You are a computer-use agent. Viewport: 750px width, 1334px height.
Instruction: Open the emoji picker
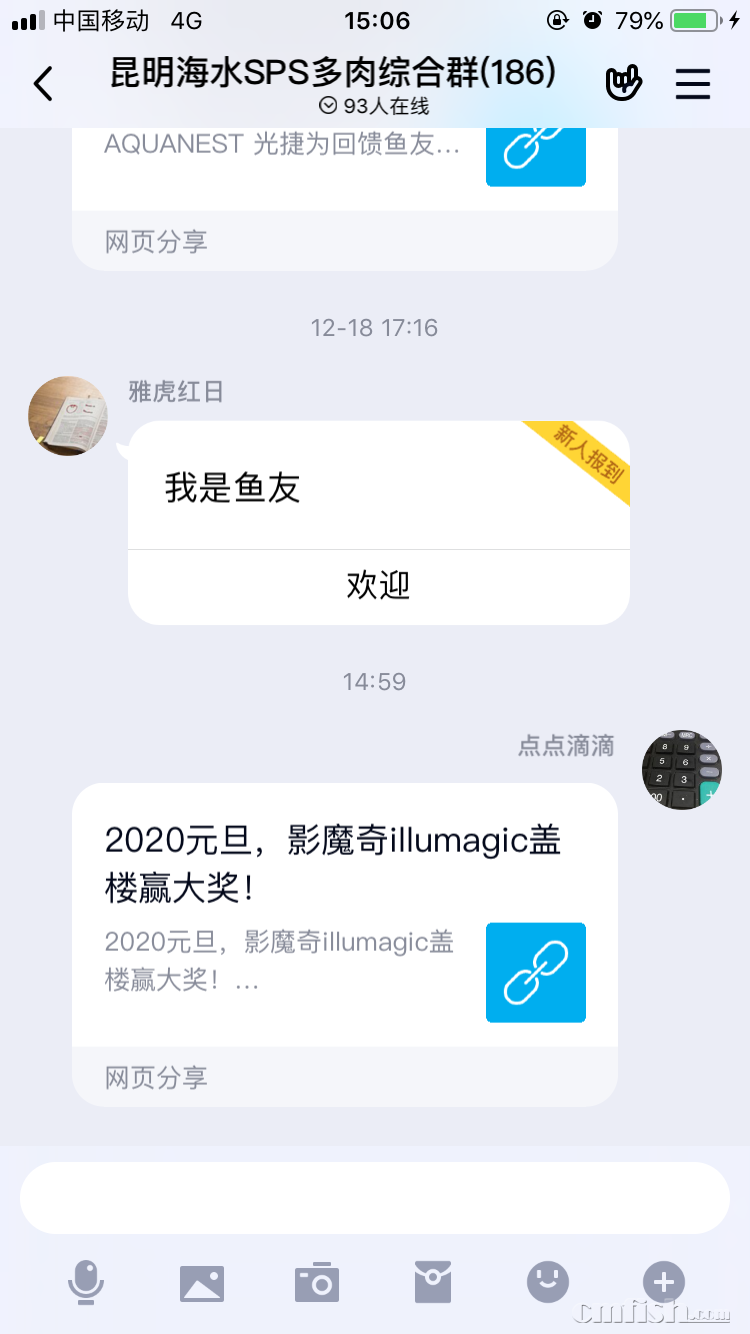click(548, 1282)
